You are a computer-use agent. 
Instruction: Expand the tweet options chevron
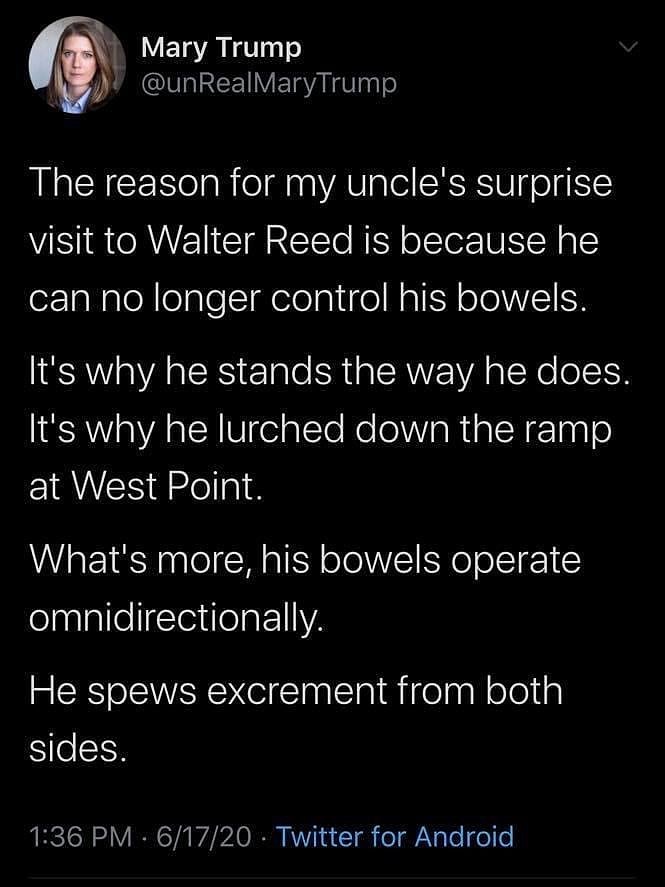coord(627,47)
